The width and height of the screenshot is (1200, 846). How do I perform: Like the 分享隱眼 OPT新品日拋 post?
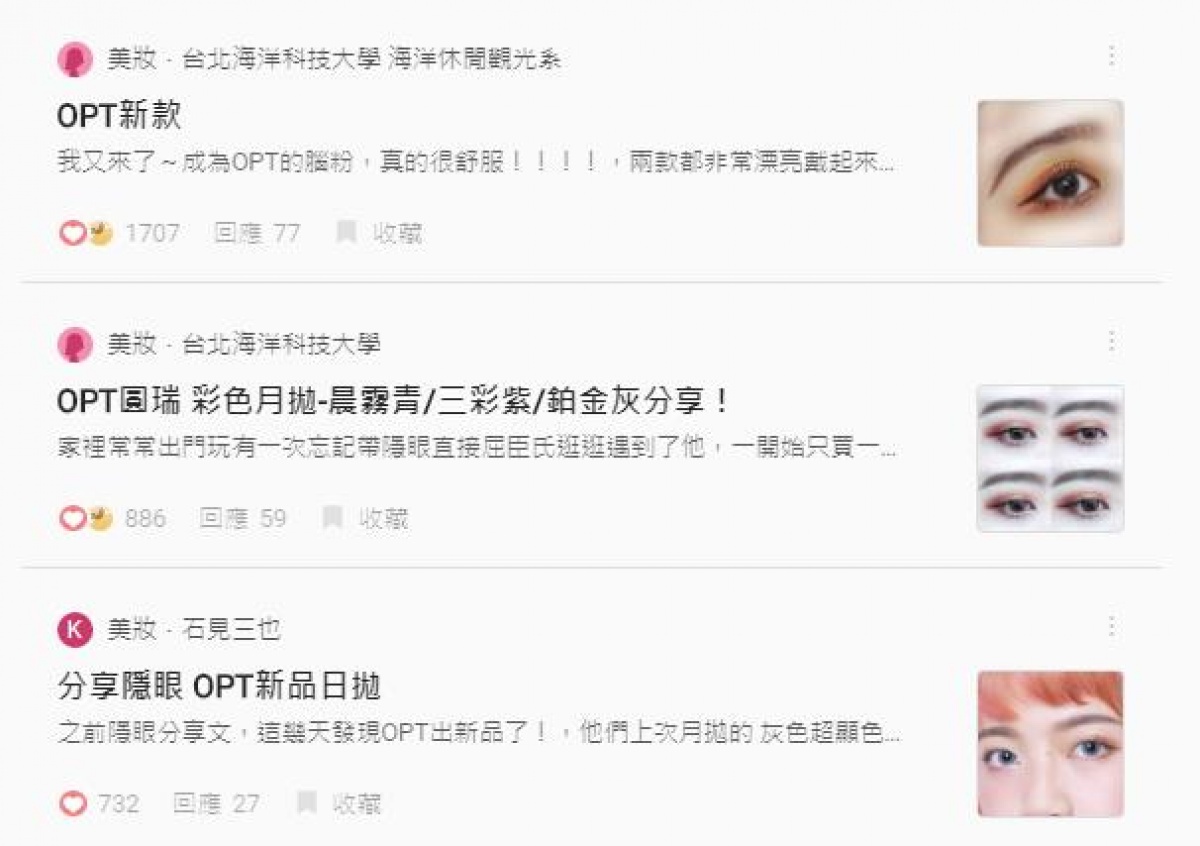(73, 804)
